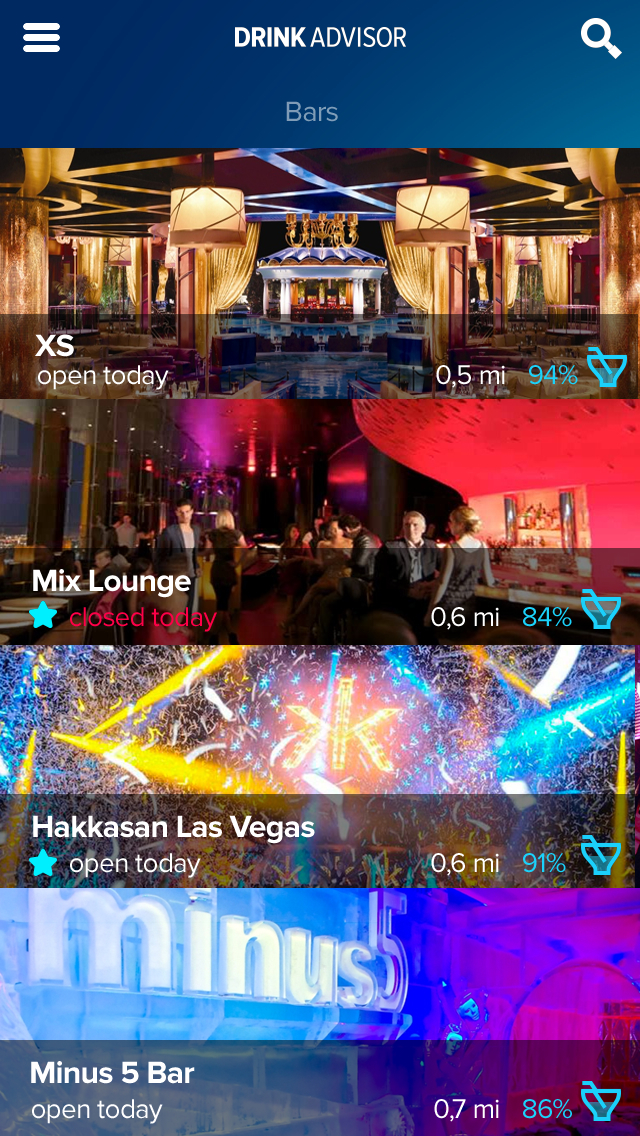The width and height of the screenshot is (640, 1136).
Task: Tap the search magnifier icon
Action: (601, 38)
